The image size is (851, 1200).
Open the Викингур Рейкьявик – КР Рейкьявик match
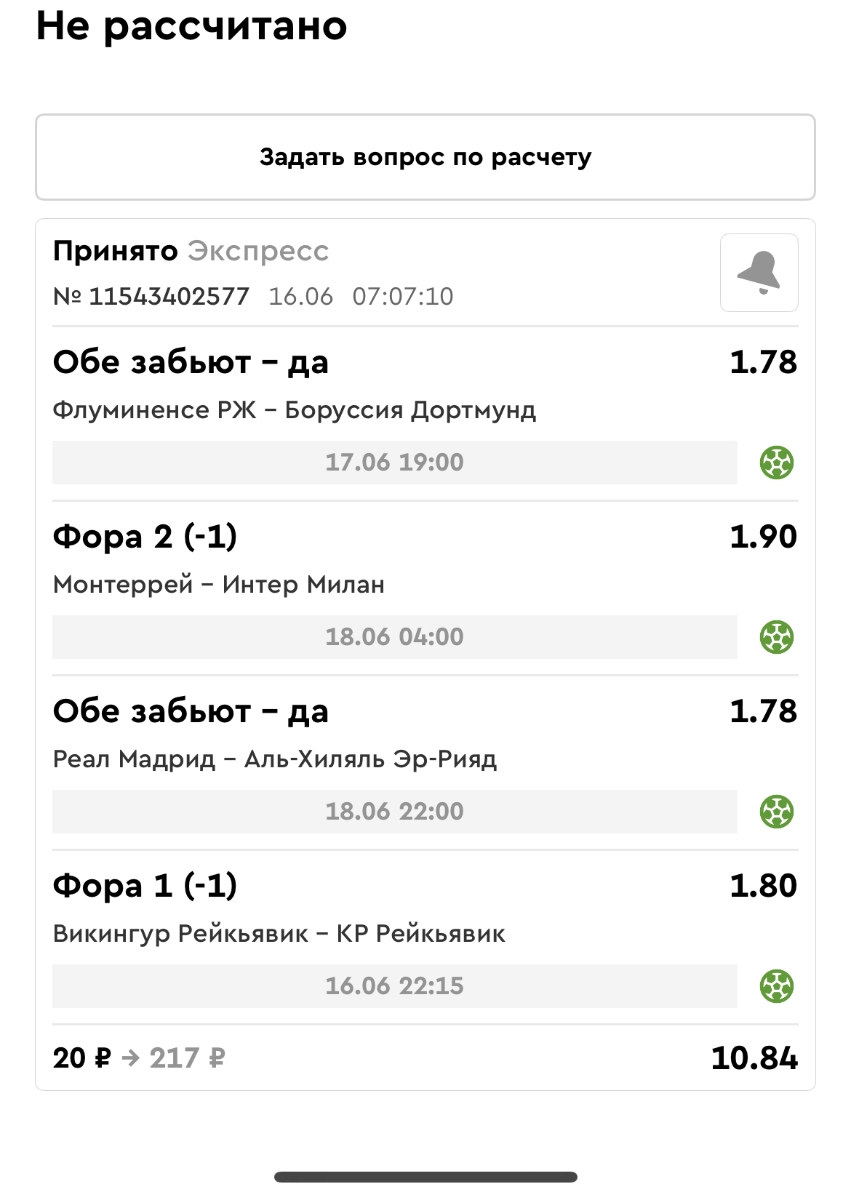tap(278, 935)
